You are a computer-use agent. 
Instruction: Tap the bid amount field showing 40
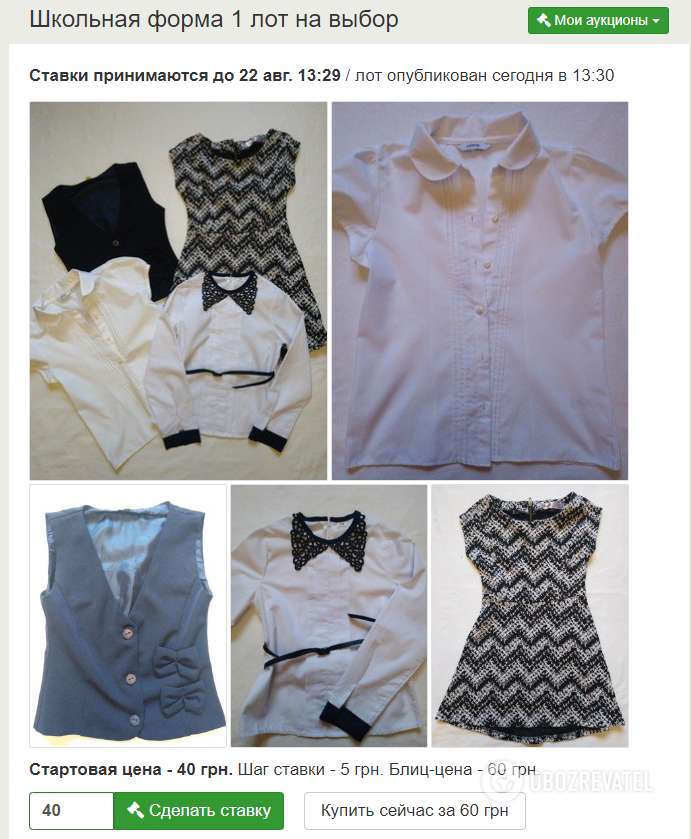point(71,810)
